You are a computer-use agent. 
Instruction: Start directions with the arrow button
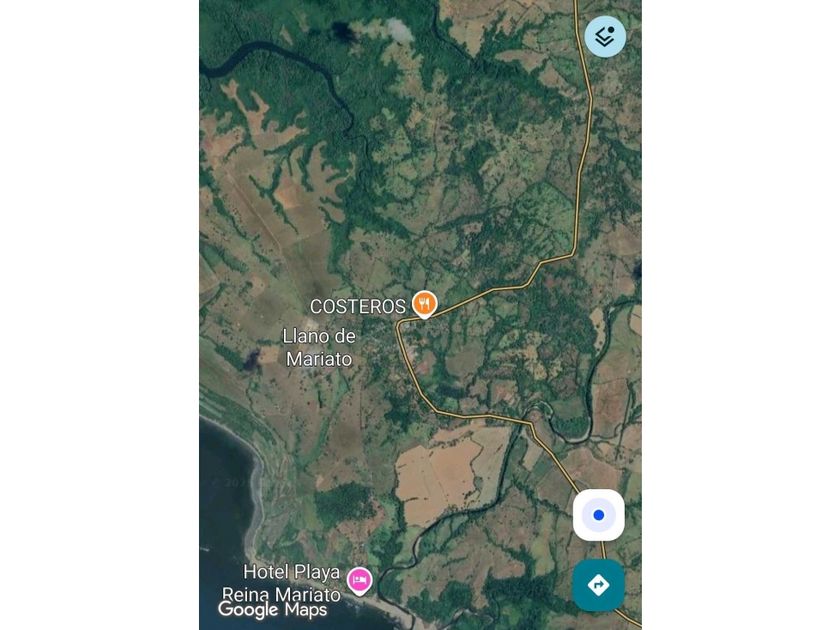(x=598, y=585)
